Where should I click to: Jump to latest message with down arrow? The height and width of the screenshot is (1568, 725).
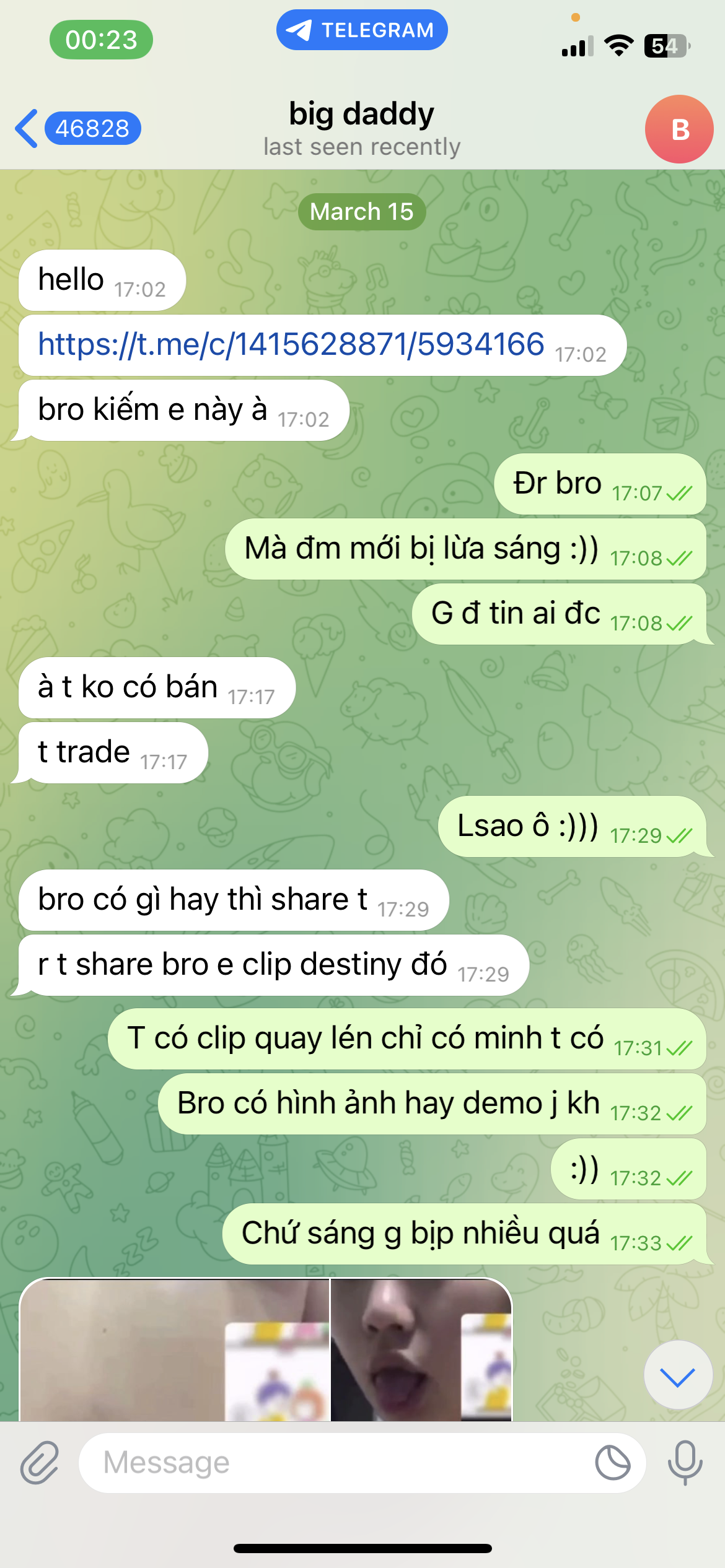(x=678, y=1377)
